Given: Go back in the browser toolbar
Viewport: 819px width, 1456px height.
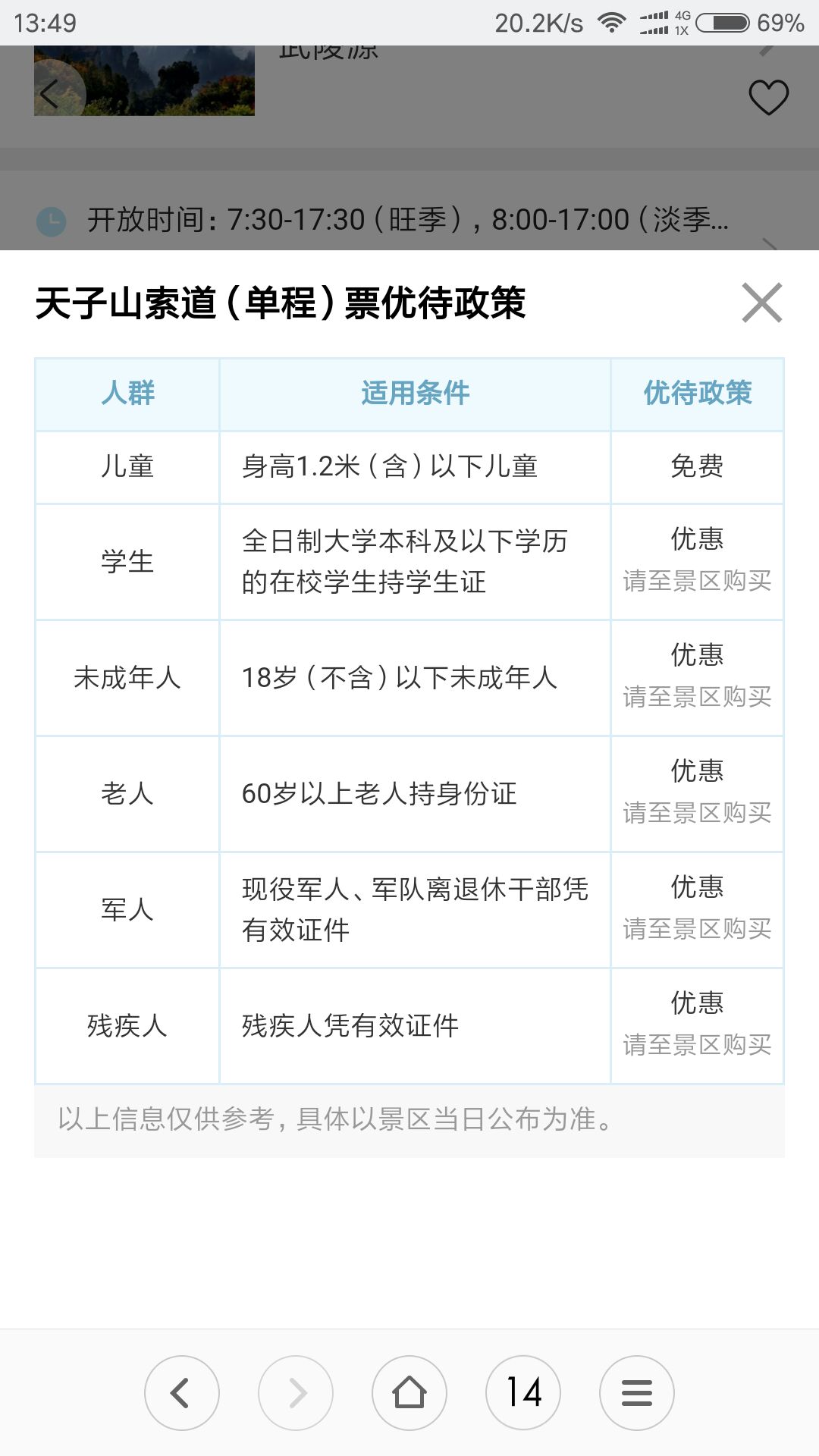Looking at the screenshot, I should 182,1392.
